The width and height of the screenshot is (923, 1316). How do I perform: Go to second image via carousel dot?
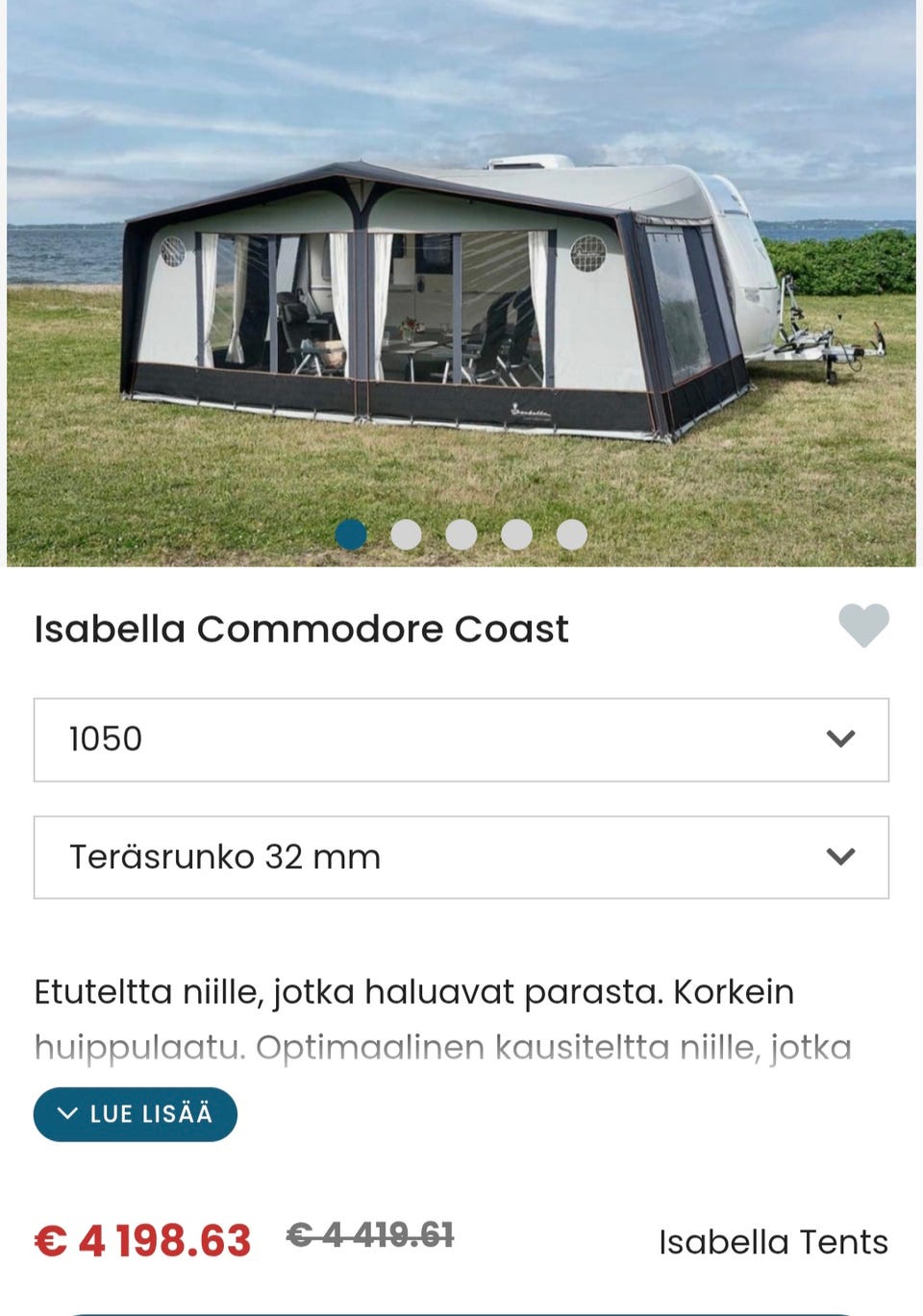[406, 534]
